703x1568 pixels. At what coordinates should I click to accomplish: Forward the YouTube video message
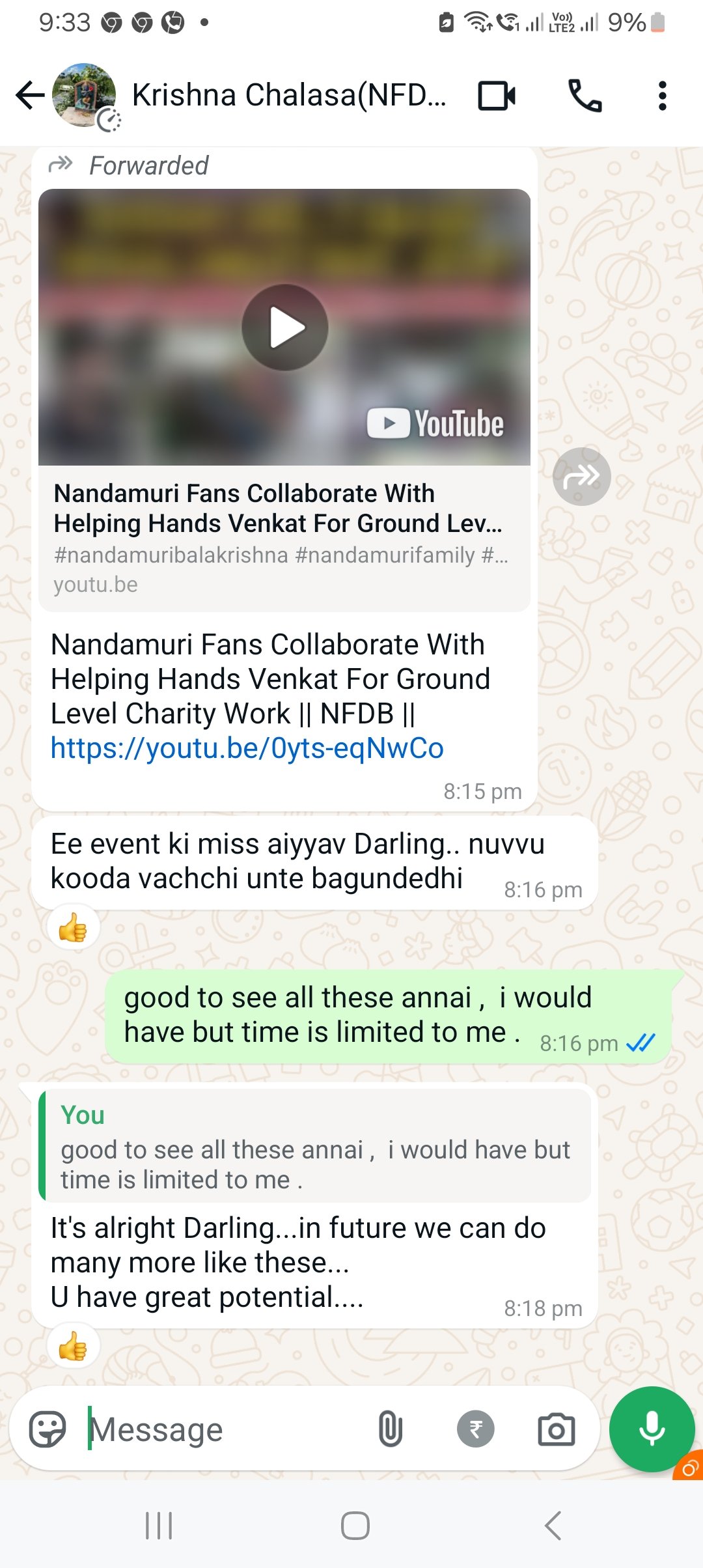click(581, 477)
